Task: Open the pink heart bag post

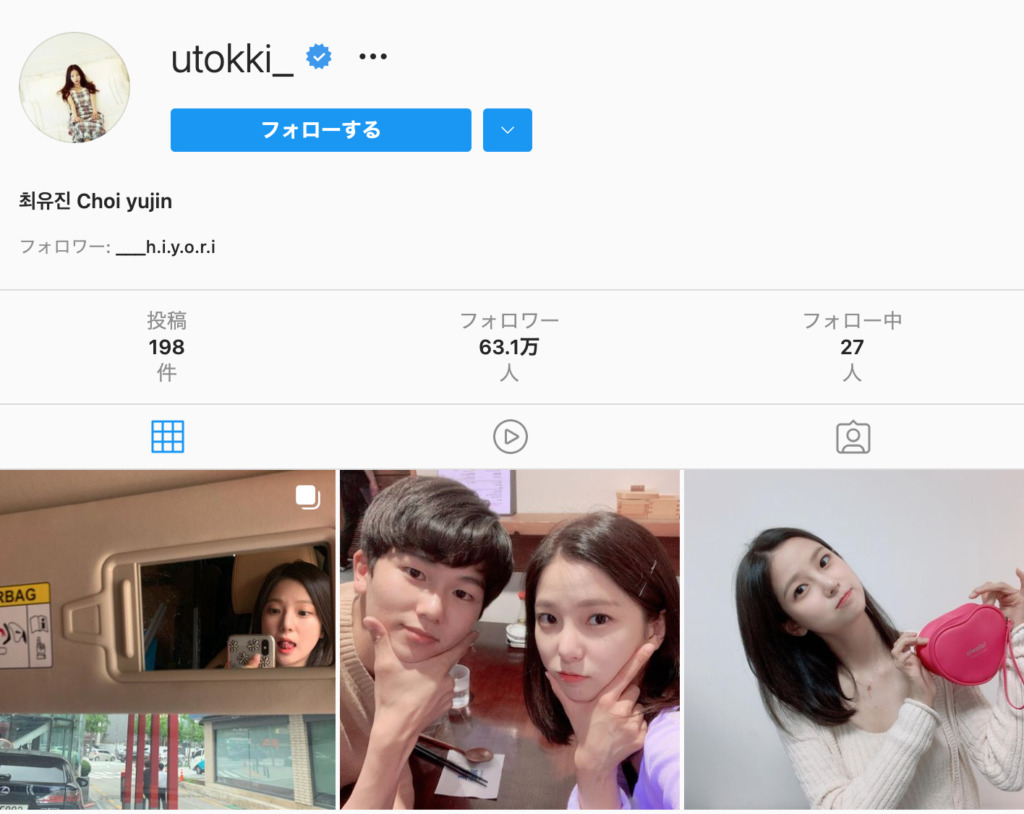Action: [x=854, y=640]
